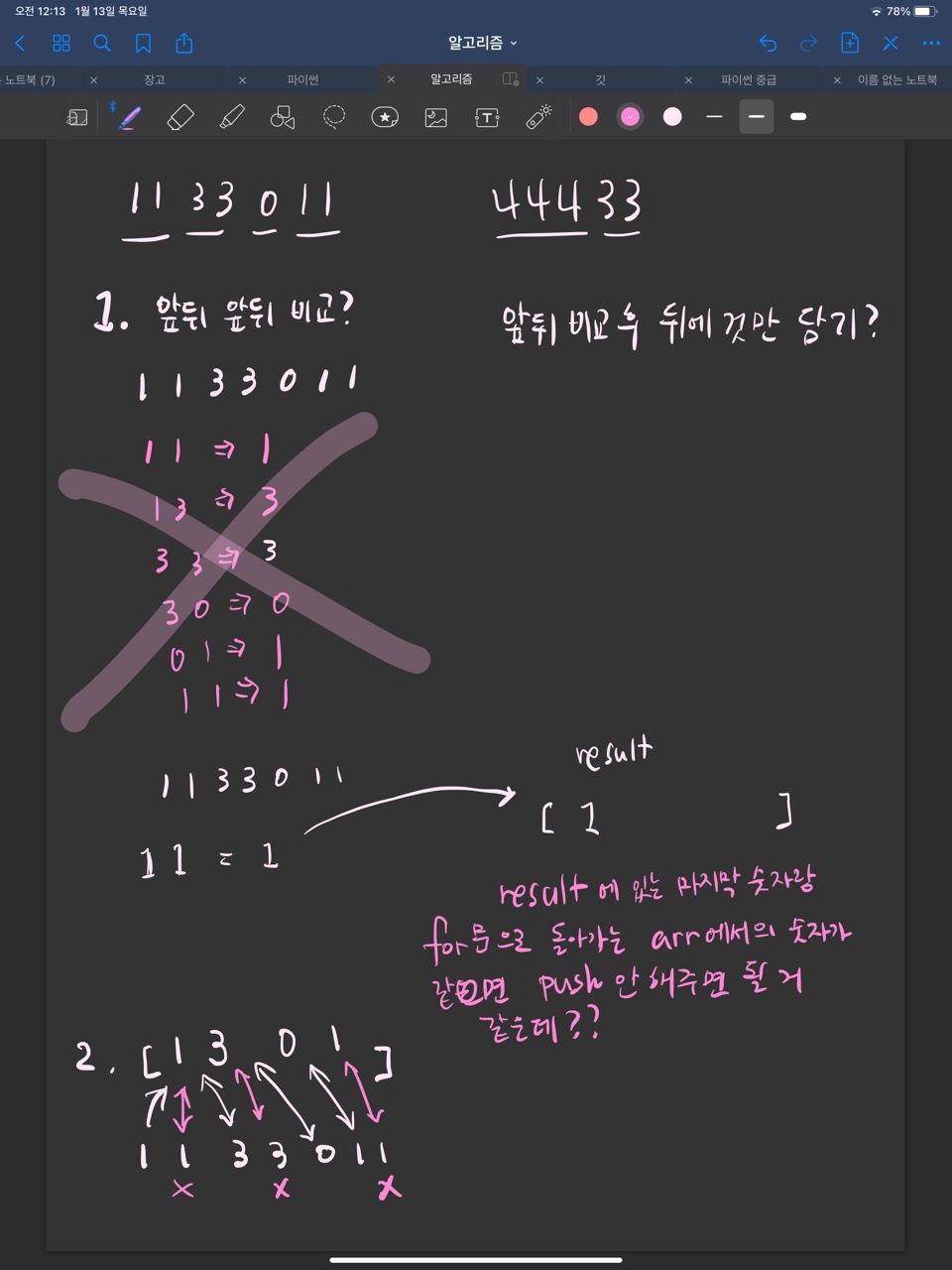
Task: Select the highlighter tool
Action: [232, 117]
